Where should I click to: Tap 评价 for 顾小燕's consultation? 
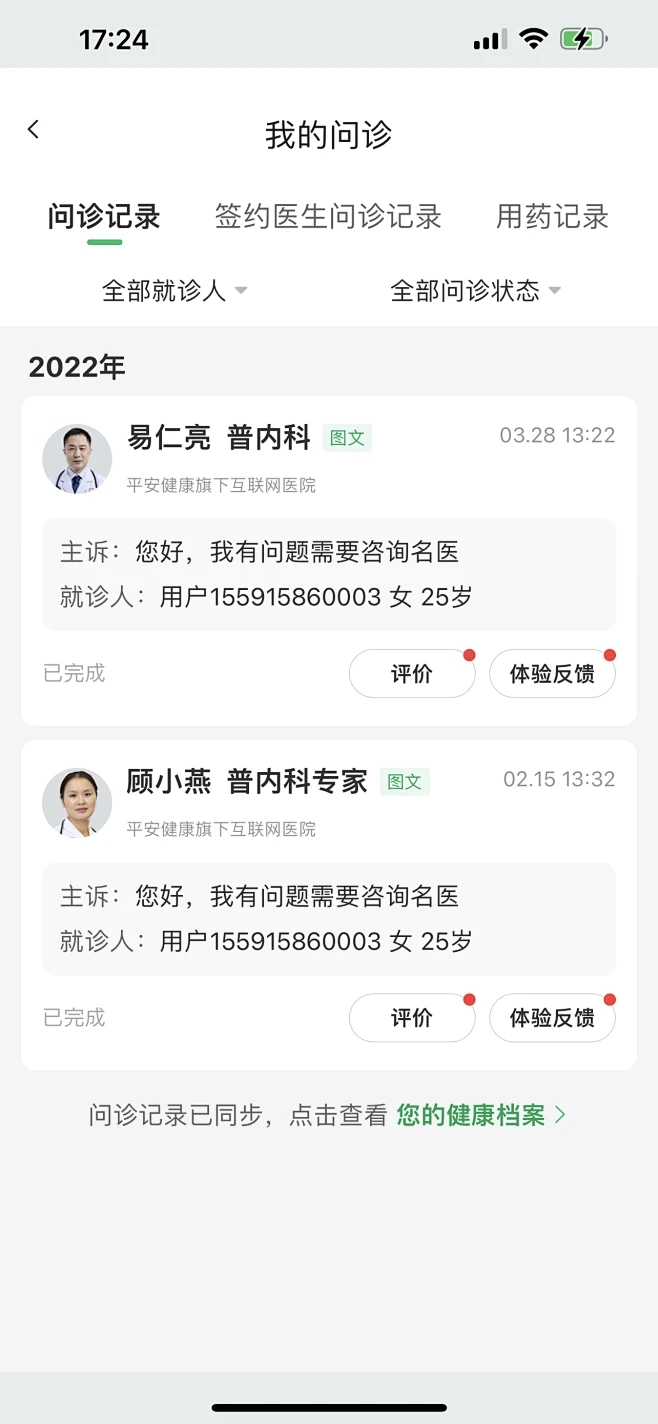click(x=411, y=1018)
